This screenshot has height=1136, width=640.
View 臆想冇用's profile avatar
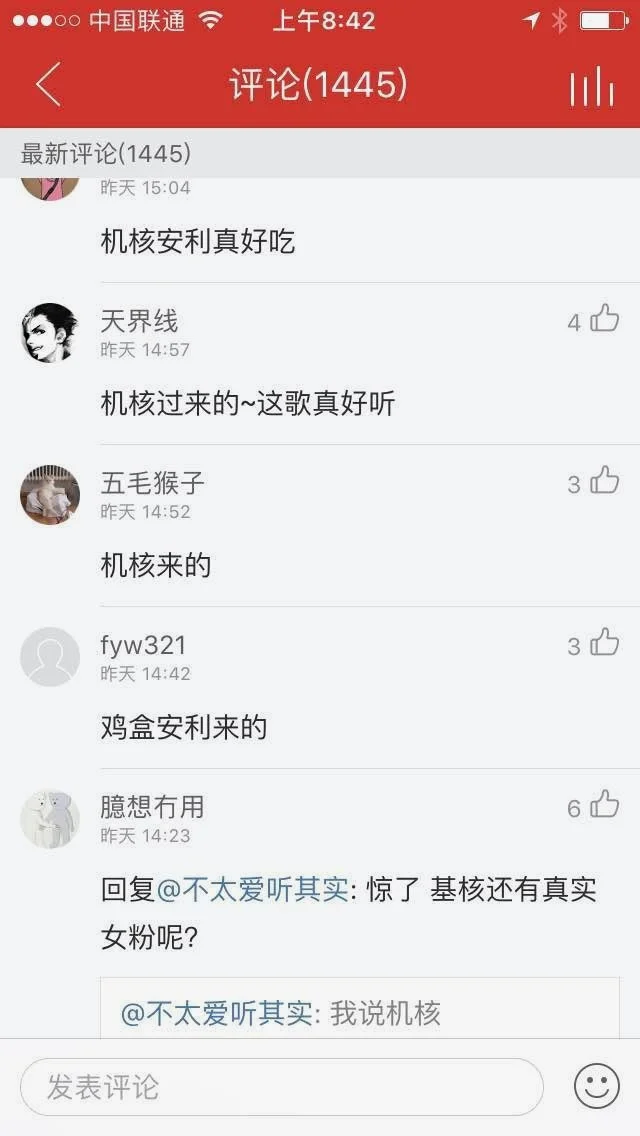[50, 819]
